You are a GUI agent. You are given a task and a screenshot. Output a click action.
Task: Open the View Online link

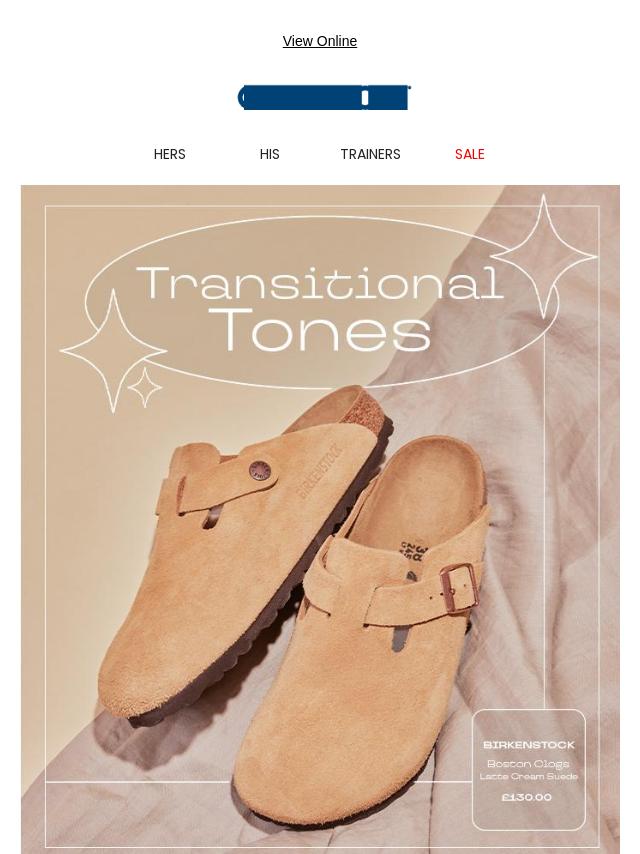click(319, 41)
